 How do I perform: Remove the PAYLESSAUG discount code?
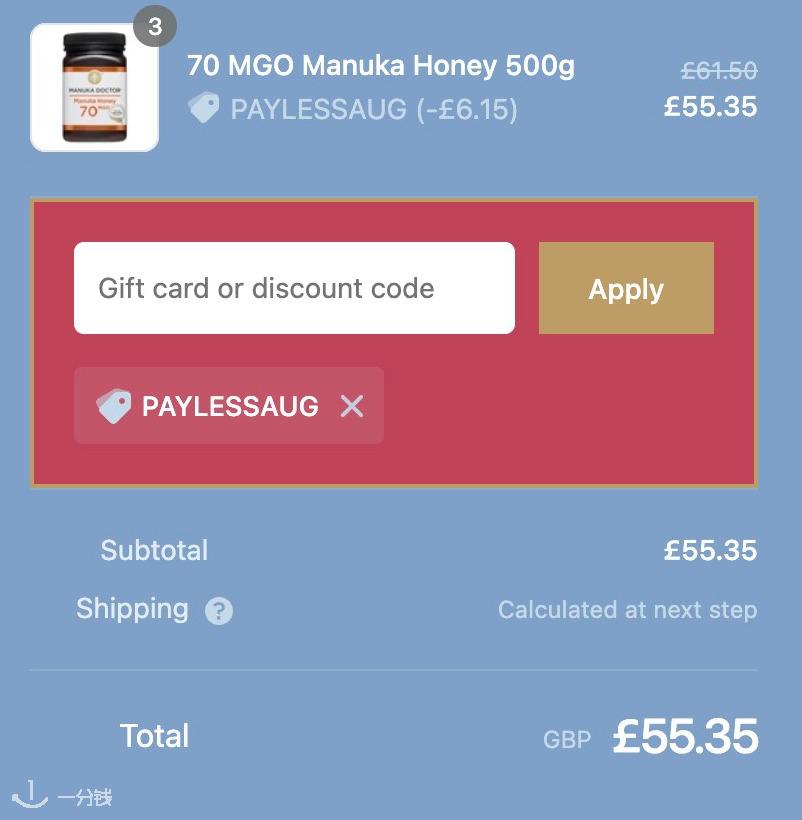351,406
